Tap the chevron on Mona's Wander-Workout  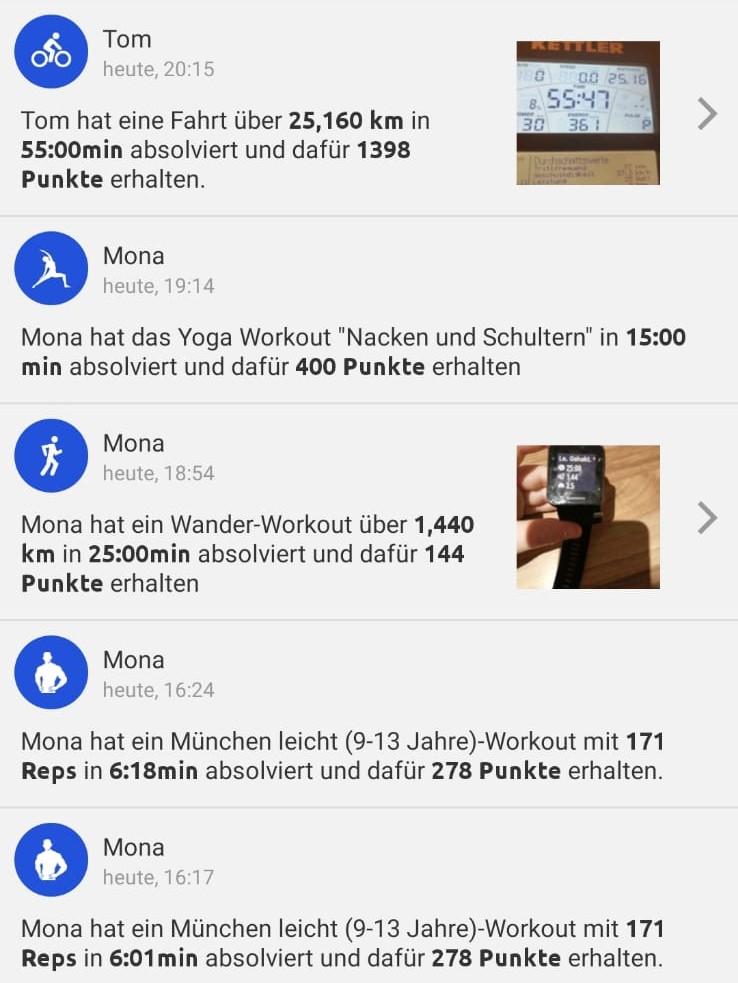707,517
